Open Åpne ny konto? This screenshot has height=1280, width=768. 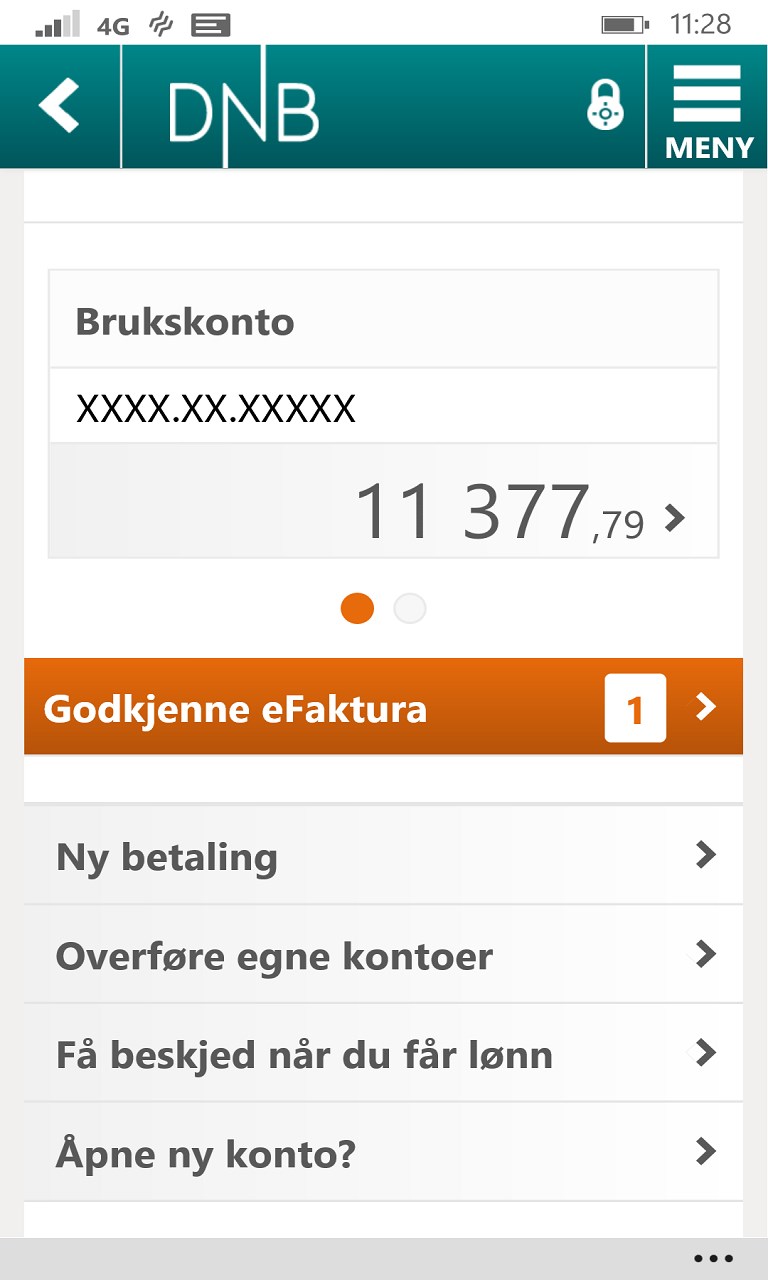384,1153
